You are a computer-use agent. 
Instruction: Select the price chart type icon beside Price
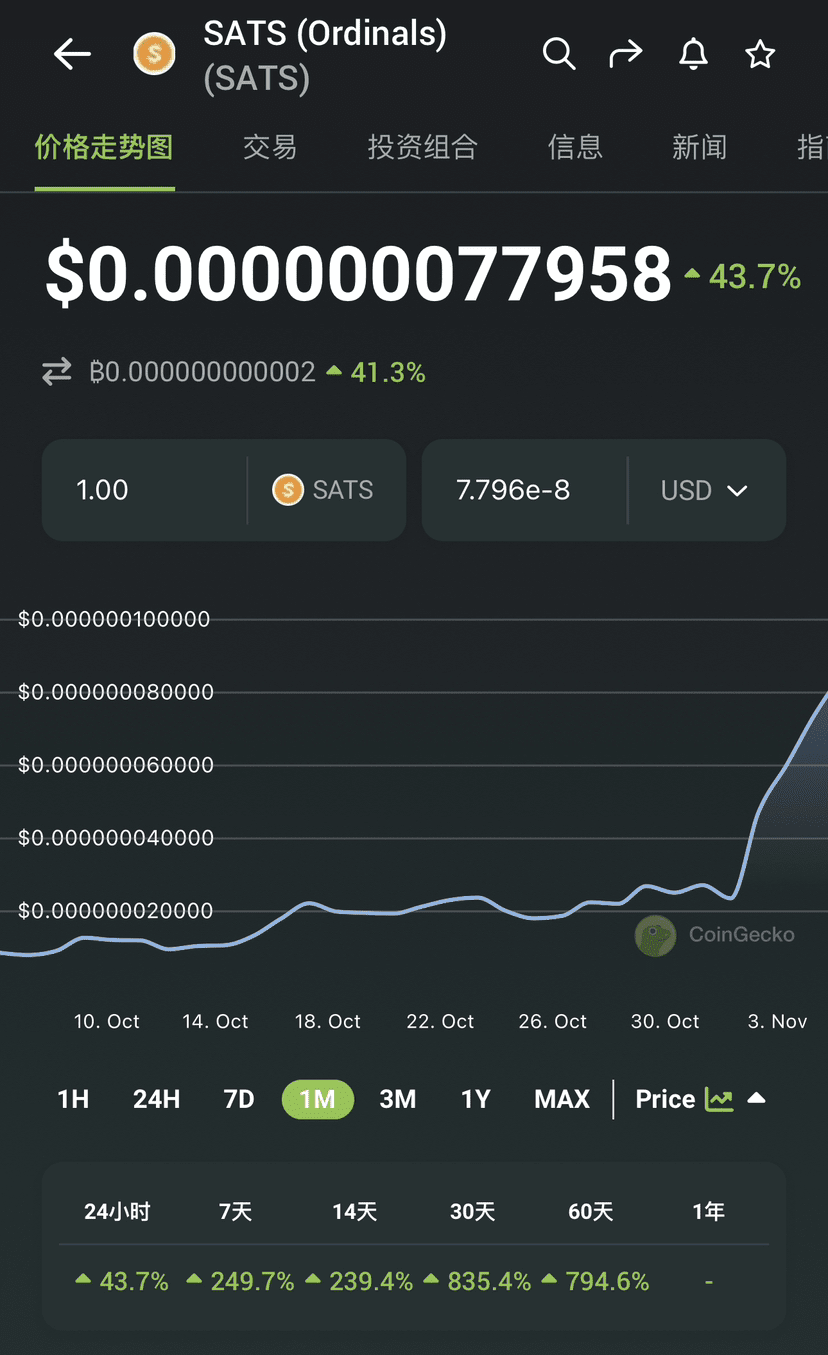pos(719,1098)
